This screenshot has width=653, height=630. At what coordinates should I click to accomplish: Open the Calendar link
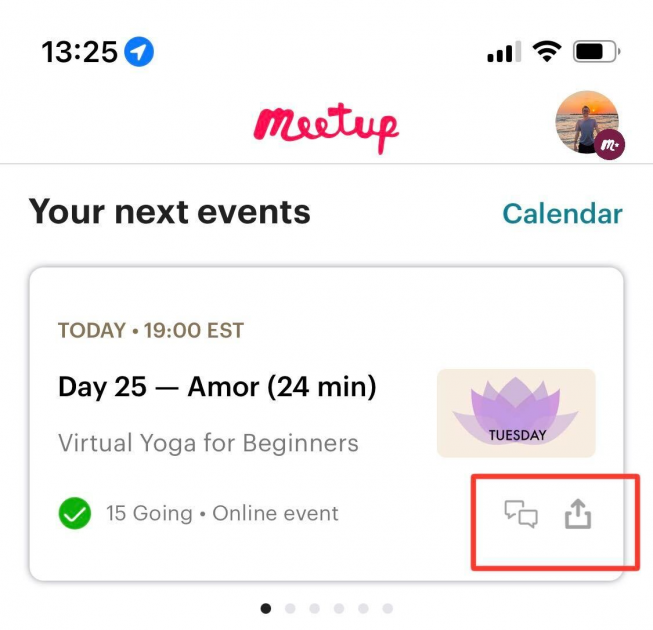[562, 213]
